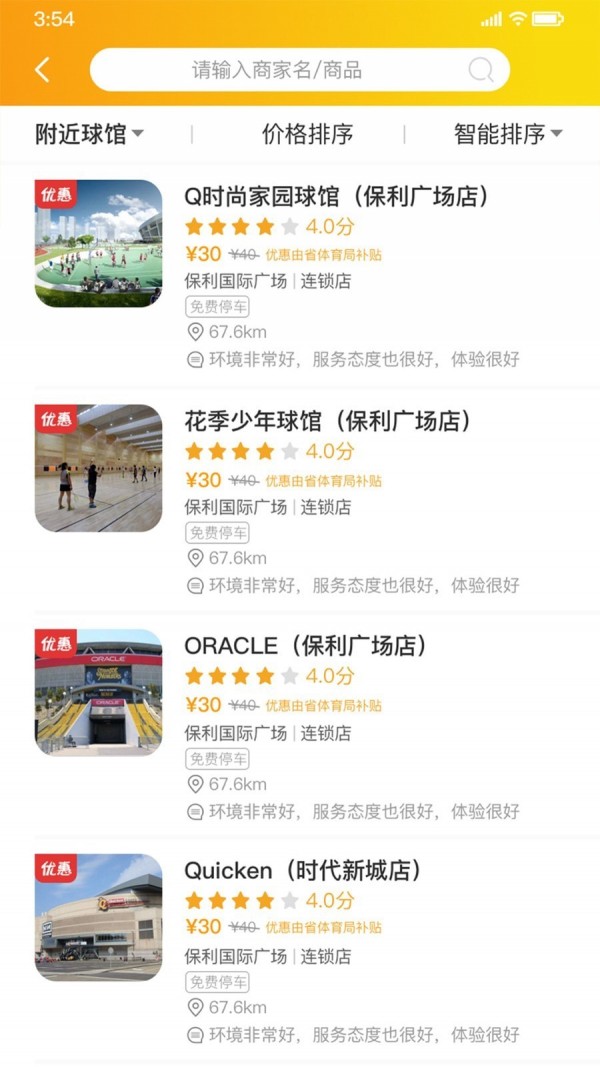Open the Q时尚家园球馆 (保利广场店) listing

coord(336,196)
